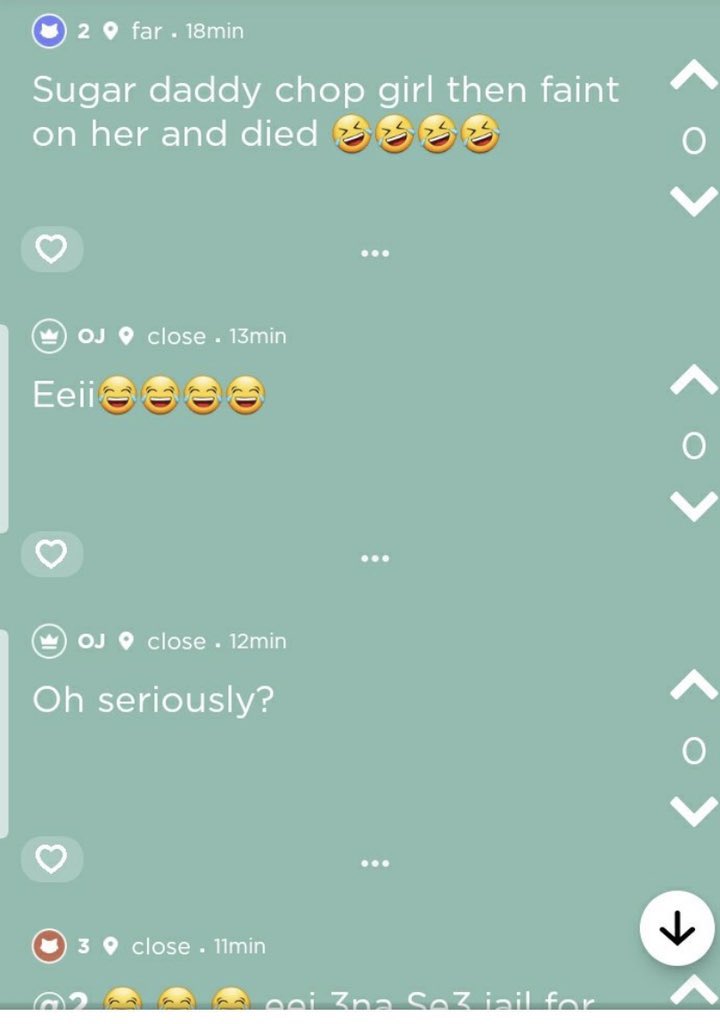720x1024 pixels.
Task: Open more options under "Oh seriously?" reply
Action: [375, 863]
